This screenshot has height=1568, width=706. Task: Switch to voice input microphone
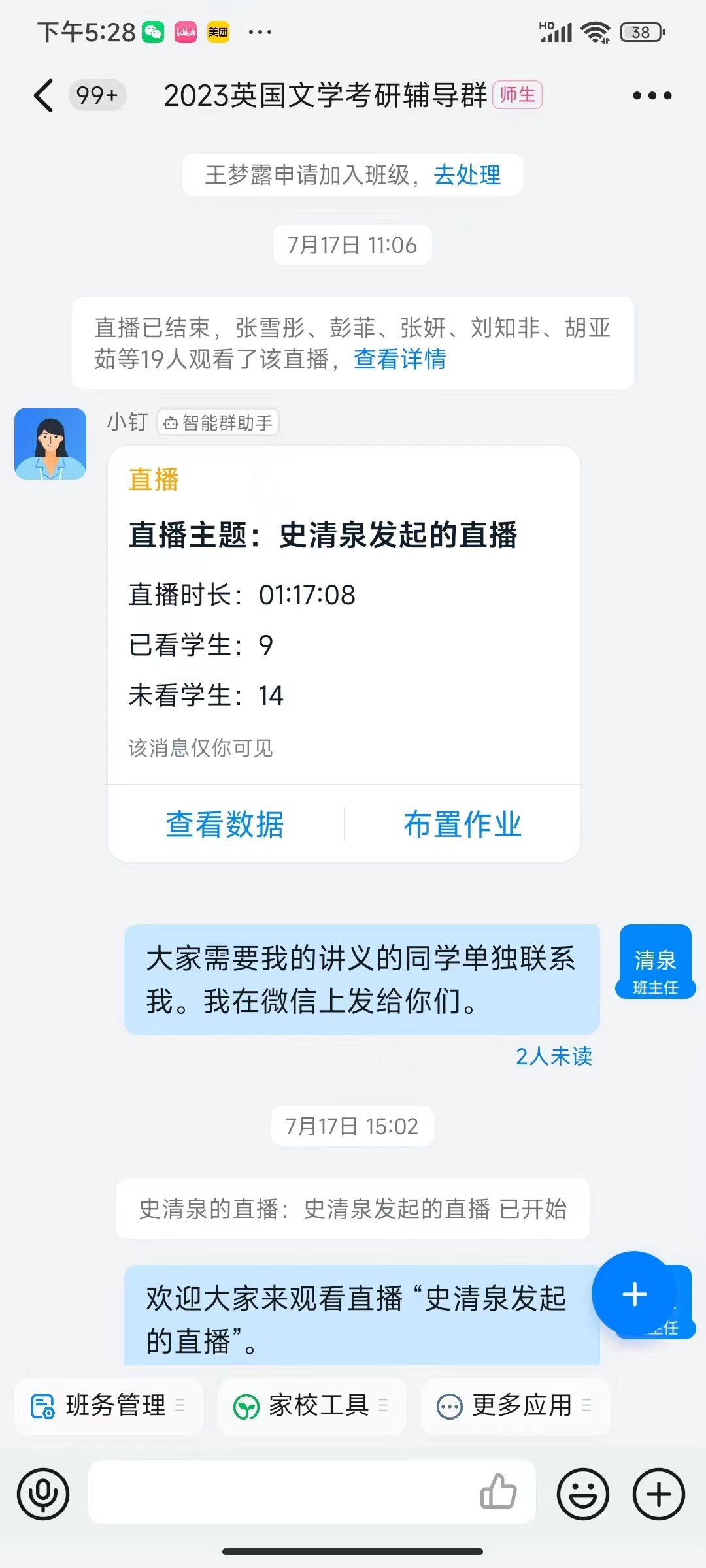click(43, 1494)
